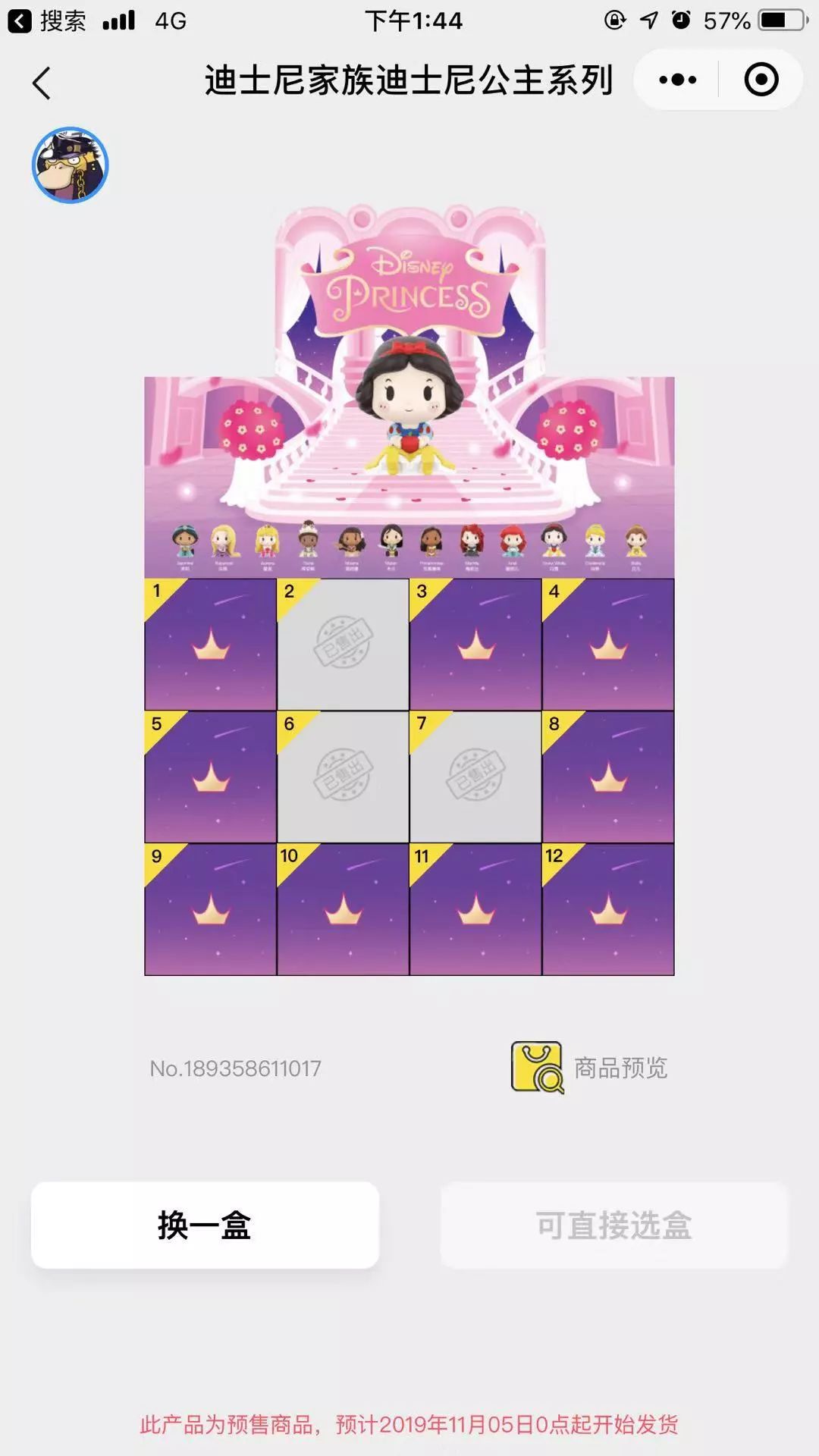Select blind box number 5
The height and width of the screenshot is (1456, 819).
211,777
